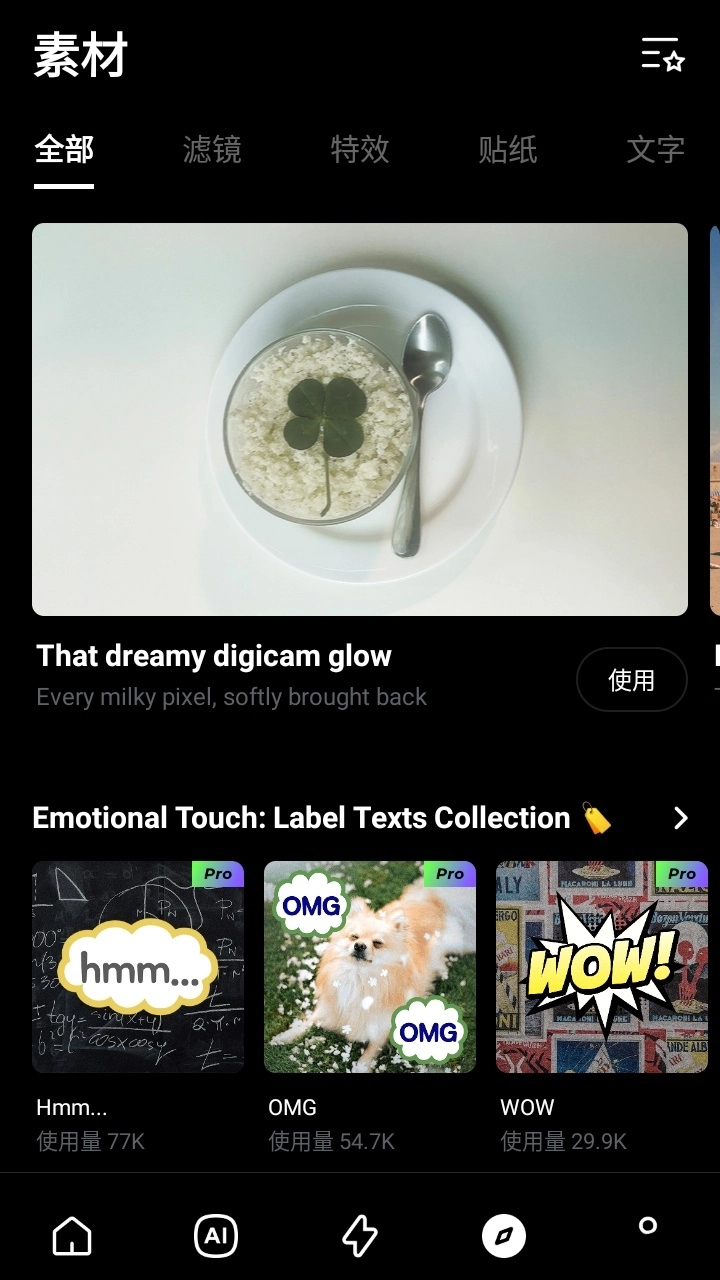720x1280 pixels.
Task: Switch to the lightning bolt tab
Action: [360, 1237]
